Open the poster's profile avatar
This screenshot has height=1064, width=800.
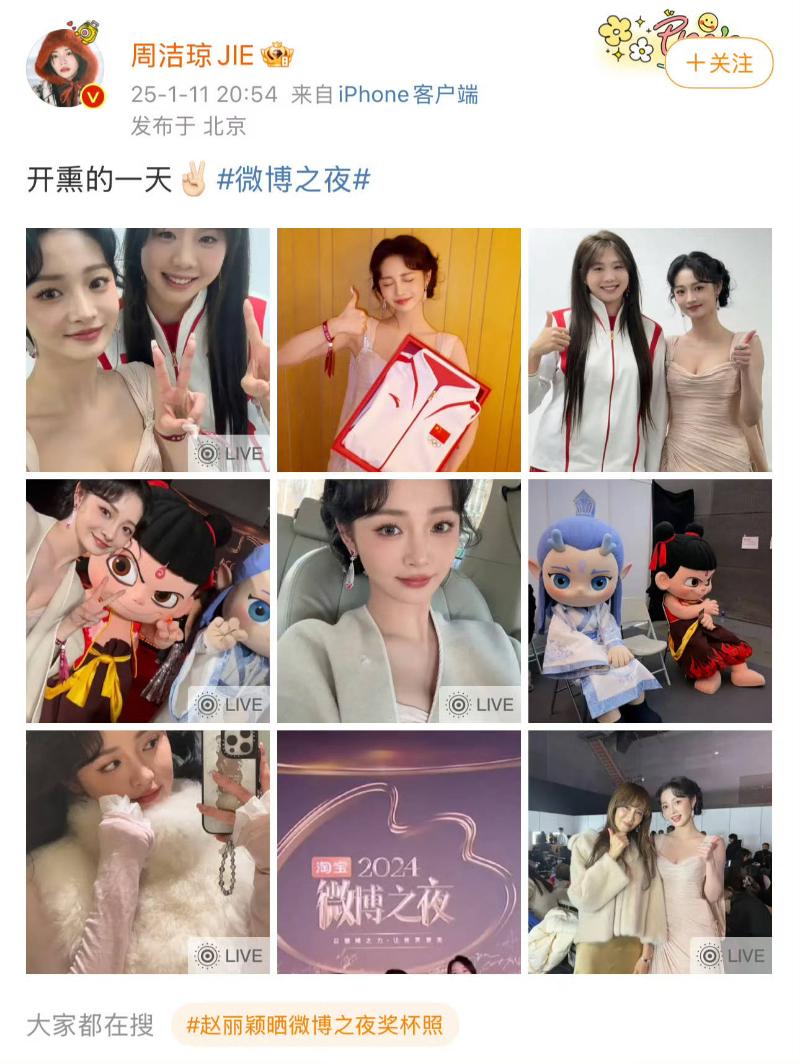65,69
